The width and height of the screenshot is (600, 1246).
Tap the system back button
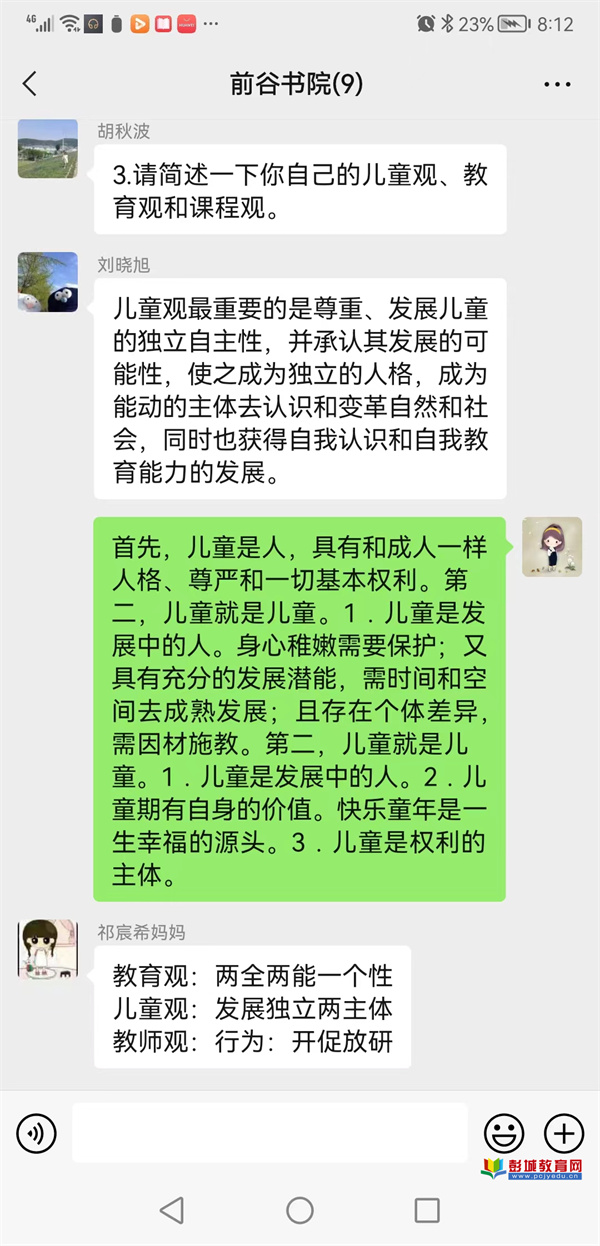(172, 1210)
